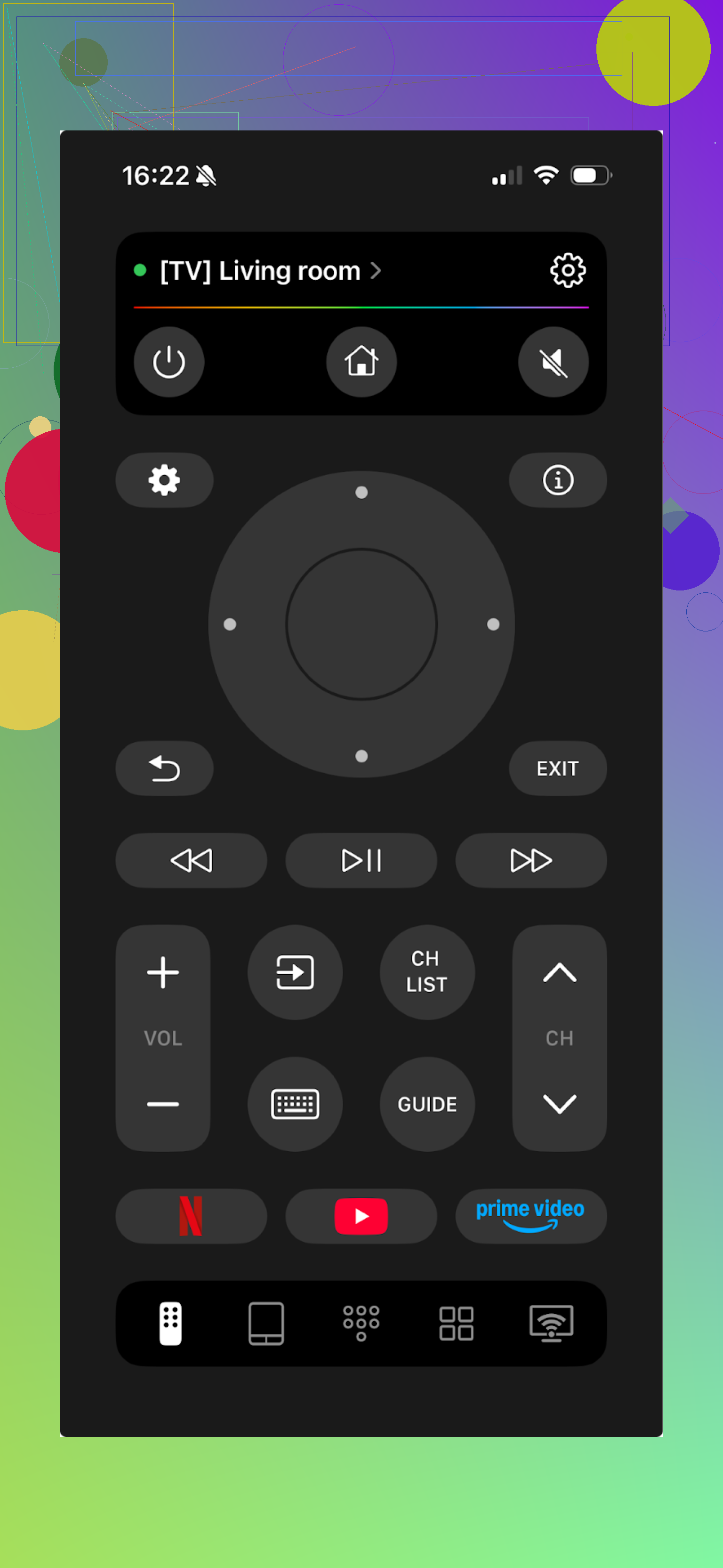This screenshot has height=1568, width=723.
Task: Rewind the current video
Action: click(191, 860)
